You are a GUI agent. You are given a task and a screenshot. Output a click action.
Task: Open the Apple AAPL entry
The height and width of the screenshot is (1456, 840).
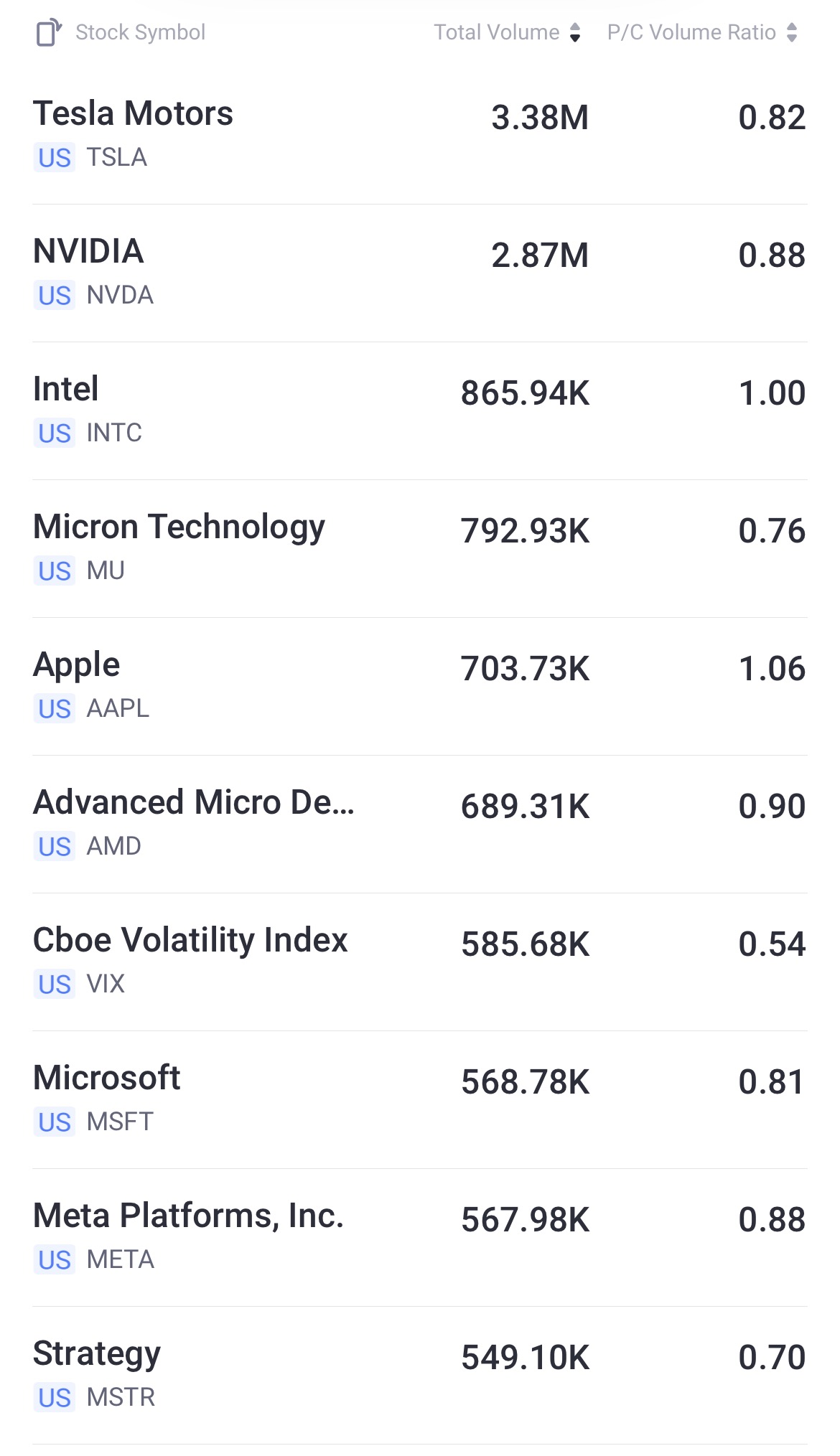[x=77, y=664]
